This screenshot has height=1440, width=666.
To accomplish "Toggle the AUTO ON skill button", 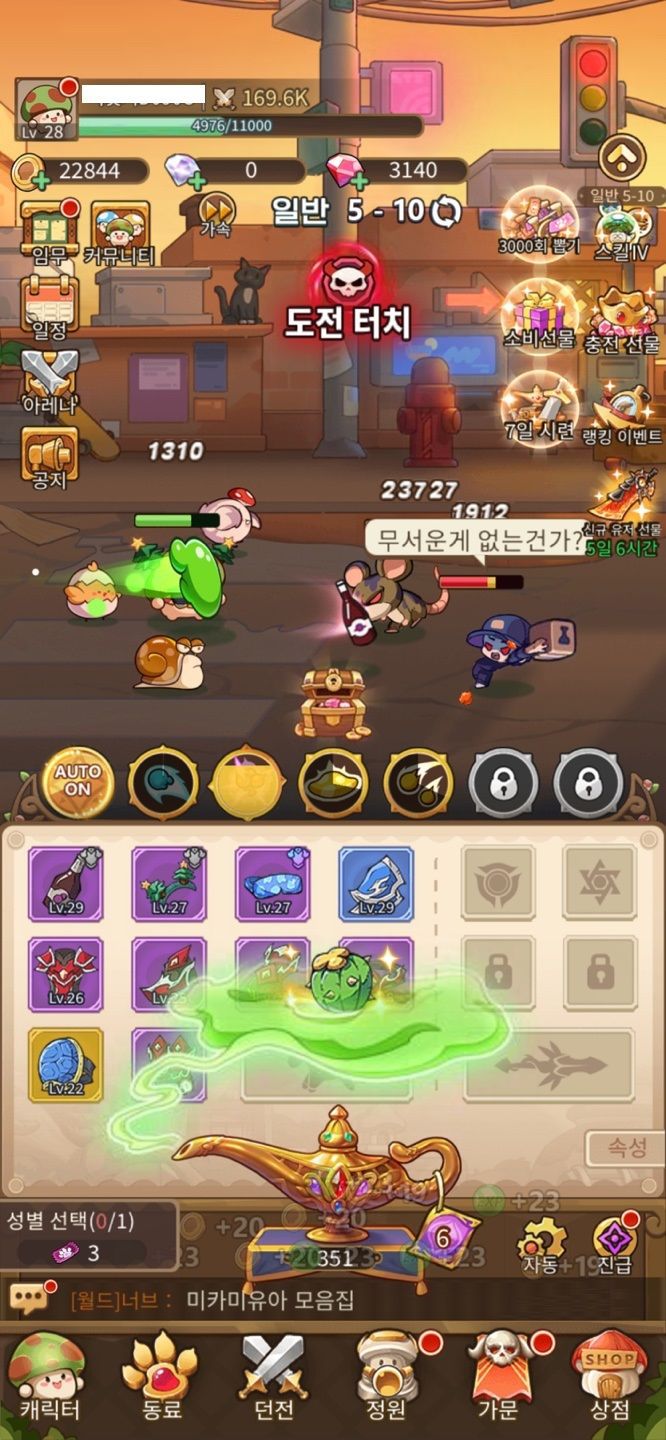I will pyautogui.click(x=78, y=782).
